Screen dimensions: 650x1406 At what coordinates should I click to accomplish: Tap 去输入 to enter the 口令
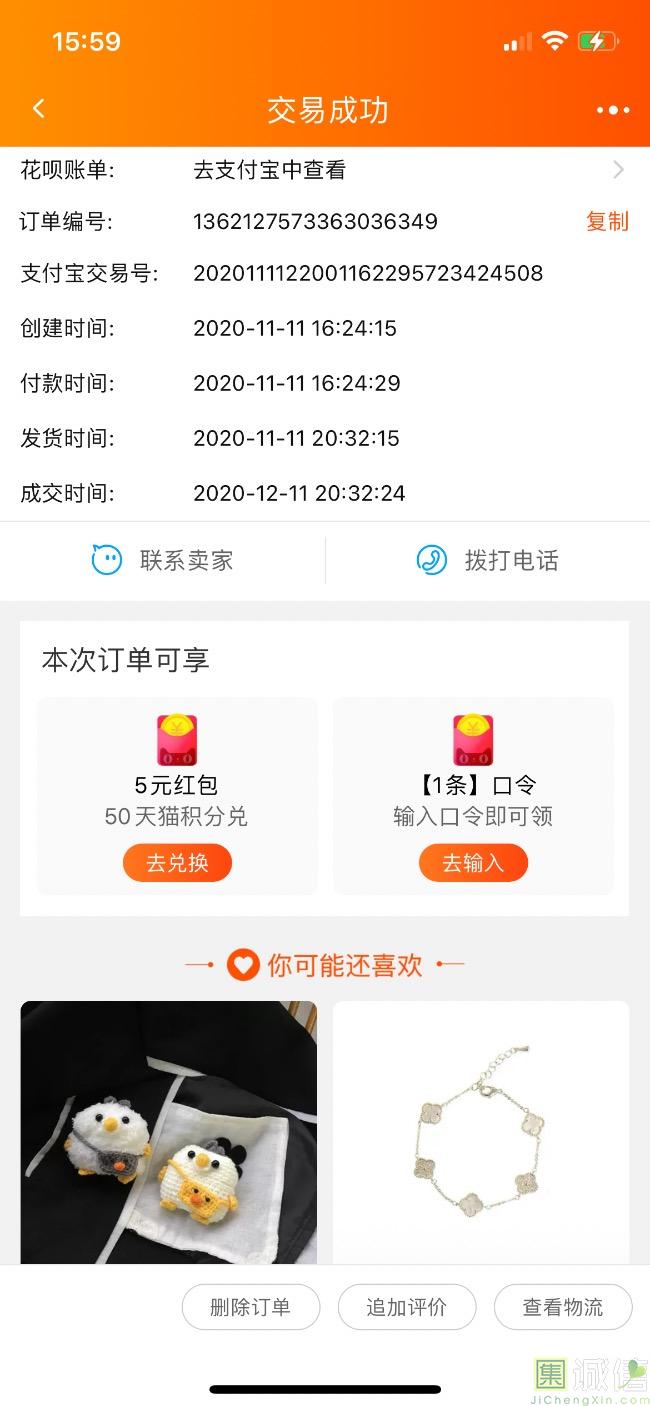click(473, 863)
